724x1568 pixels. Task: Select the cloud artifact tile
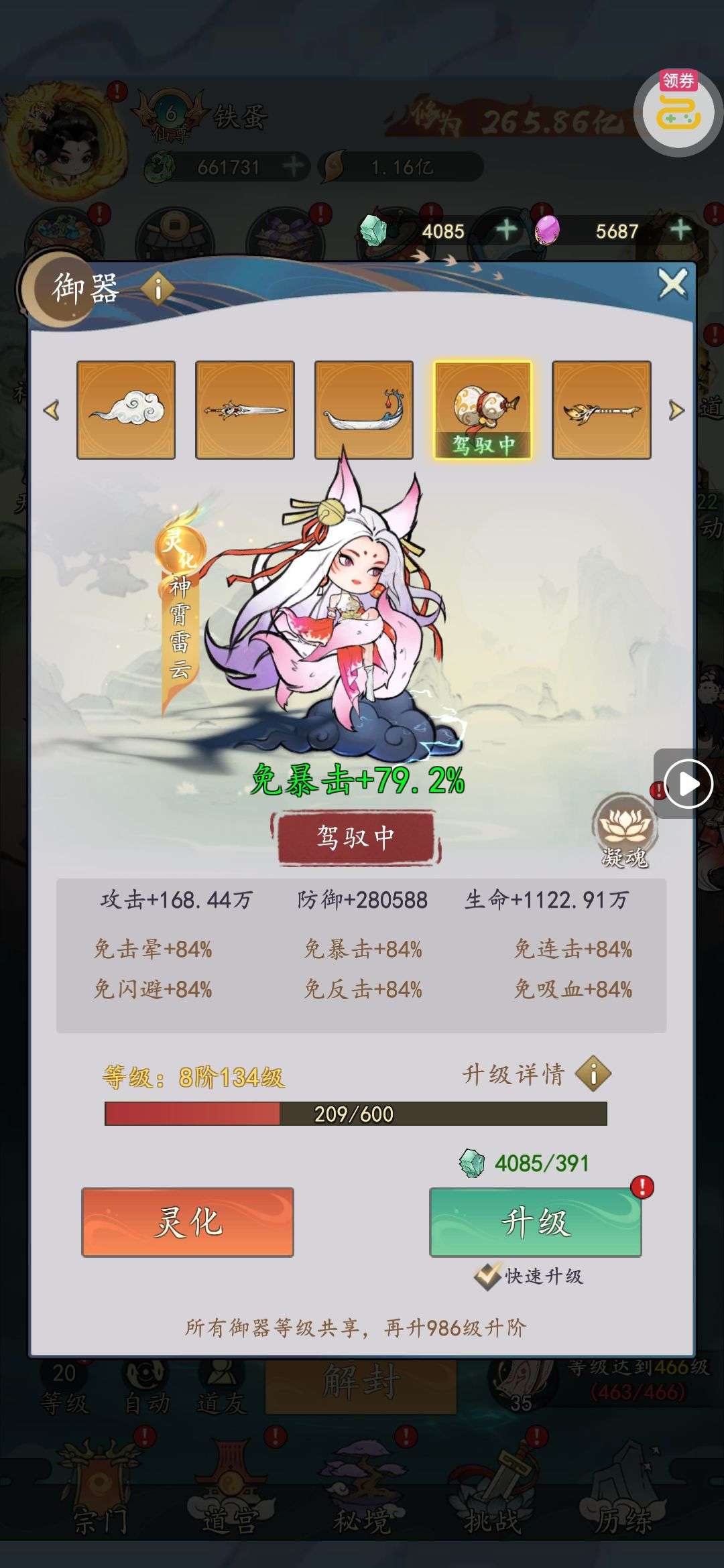click(x=126, y=409)
